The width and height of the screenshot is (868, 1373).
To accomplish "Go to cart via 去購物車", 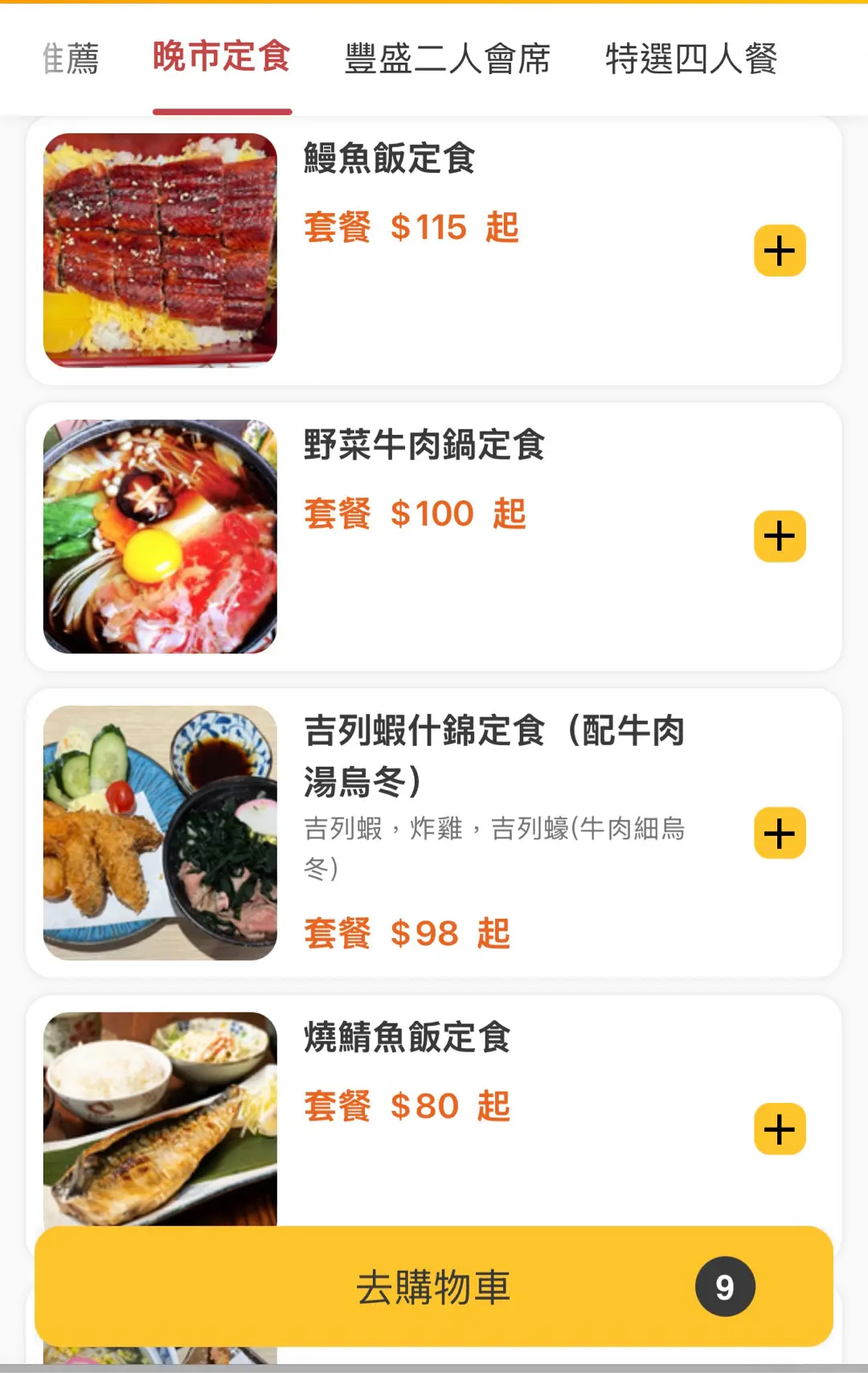I will (434, 1286).
